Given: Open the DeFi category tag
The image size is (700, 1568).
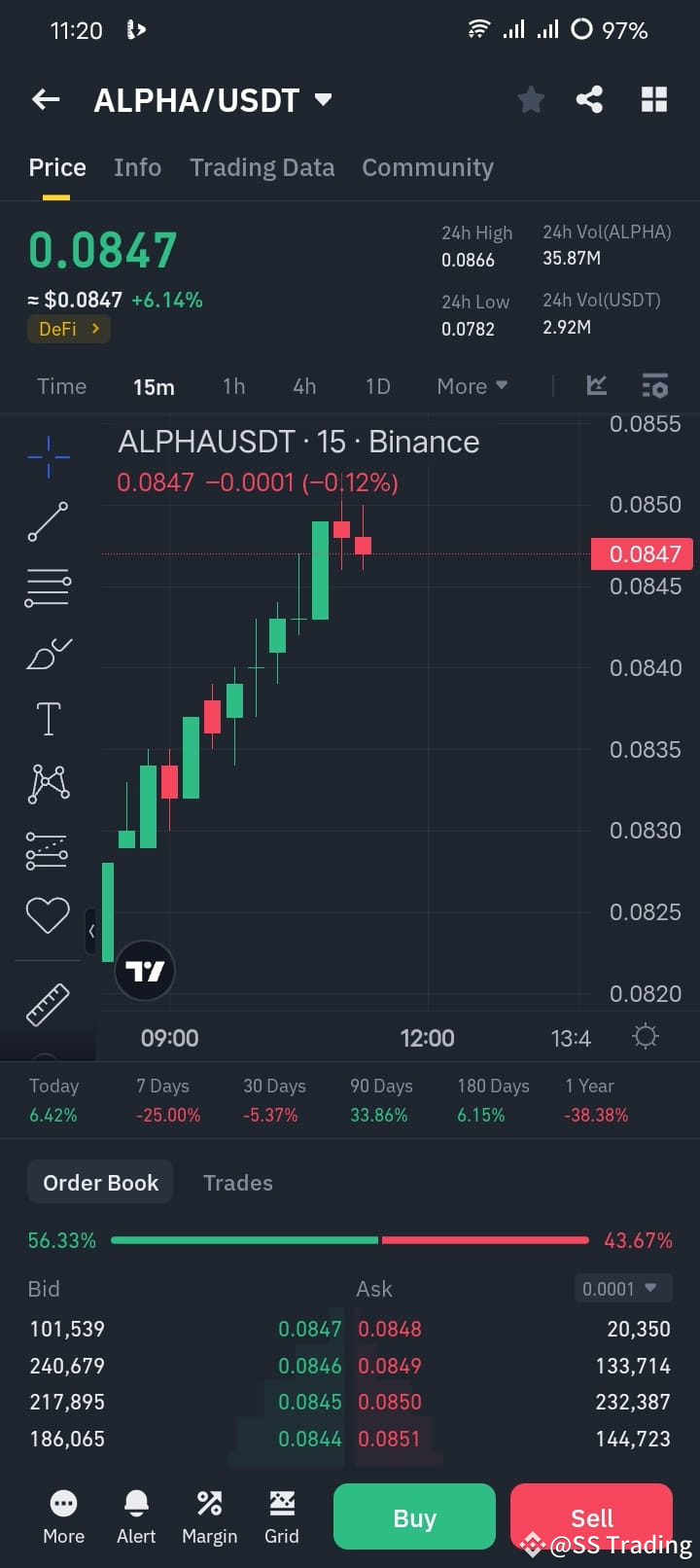Looking at the screenshot, I should tap(68, 329).
